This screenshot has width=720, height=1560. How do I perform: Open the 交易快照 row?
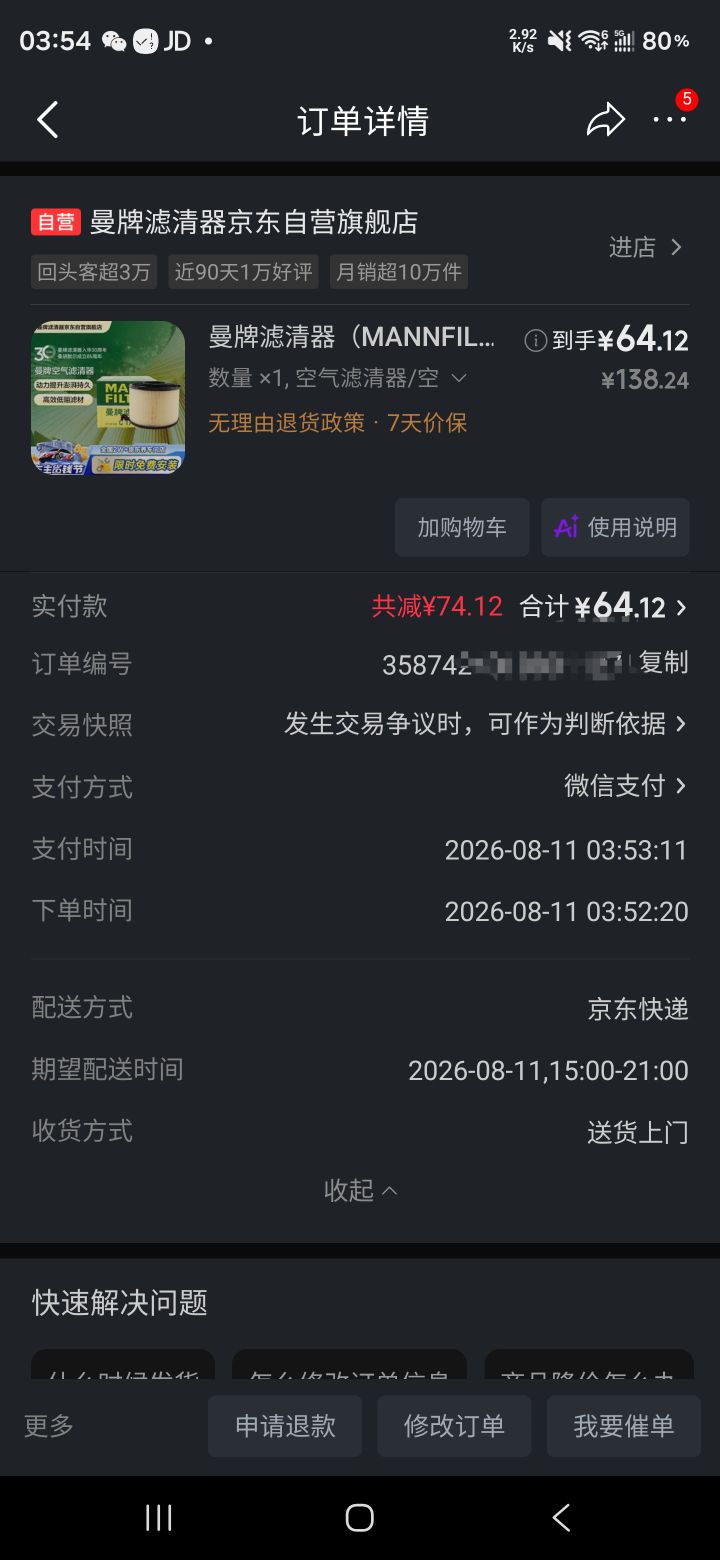(x=360, y=724)
